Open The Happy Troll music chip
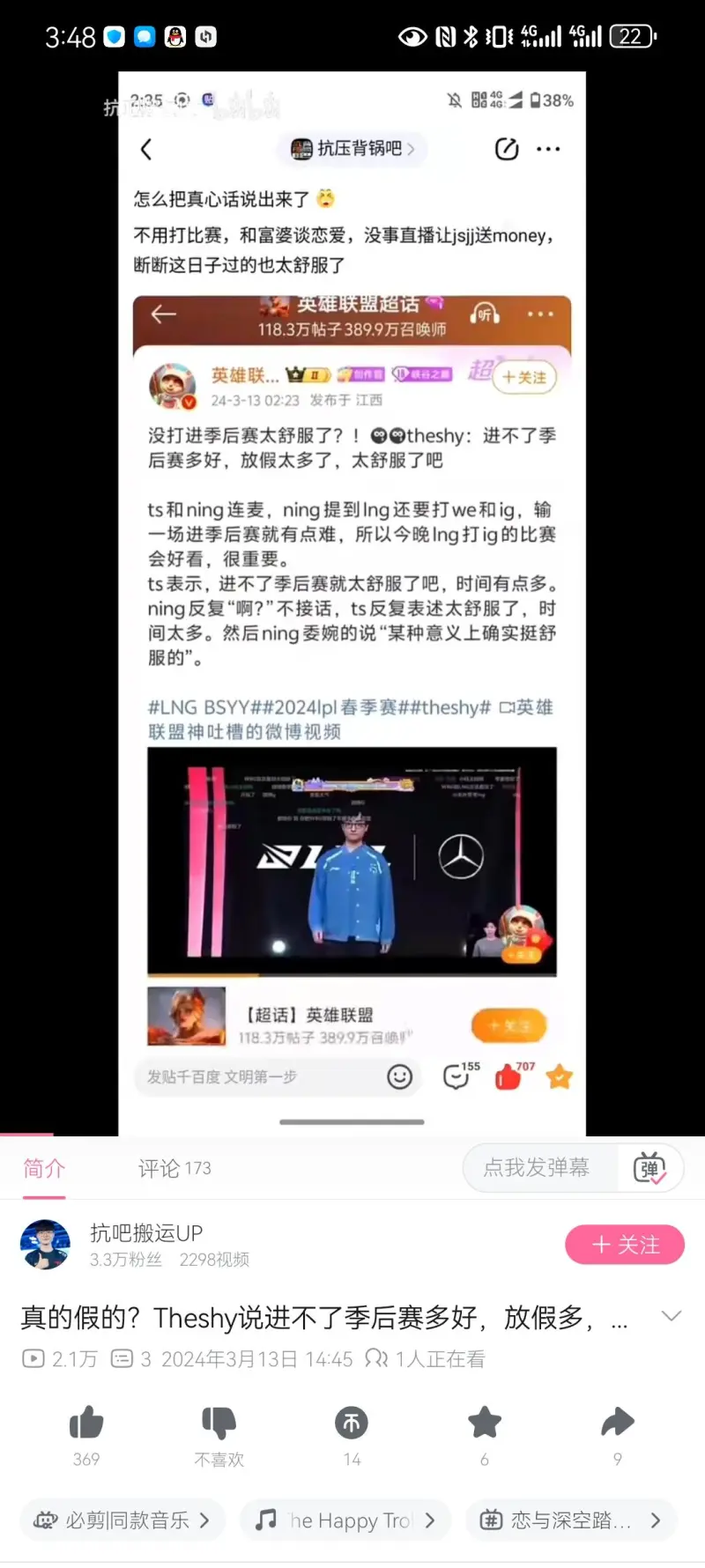The image size is (705, 1568). pyautogui.click(x=345, y=1520)
